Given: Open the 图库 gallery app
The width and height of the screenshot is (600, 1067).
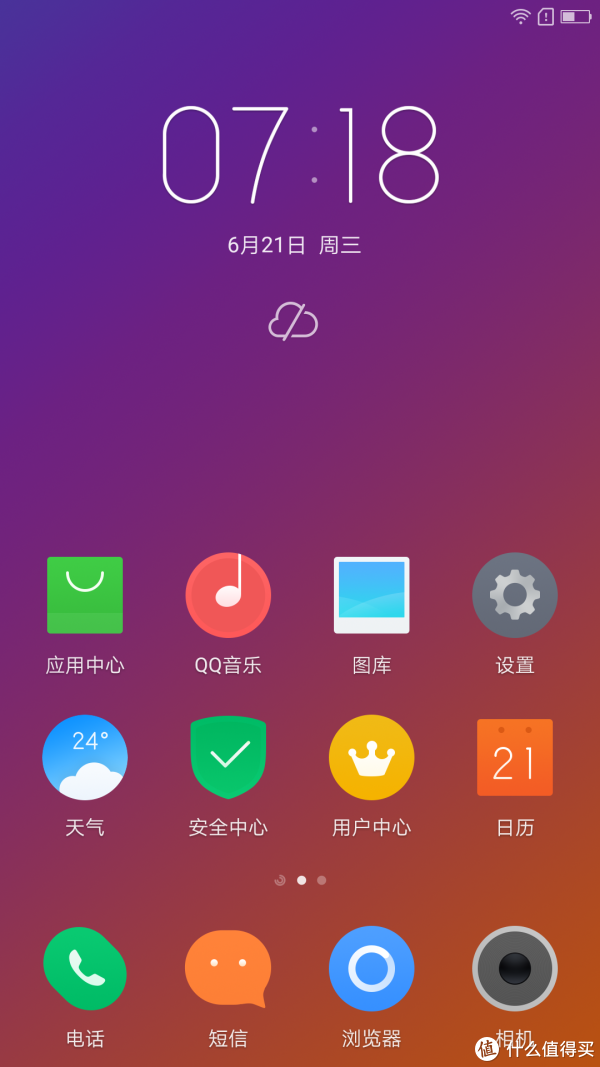Looking at the screenshot, I should (x=372, y=596).
